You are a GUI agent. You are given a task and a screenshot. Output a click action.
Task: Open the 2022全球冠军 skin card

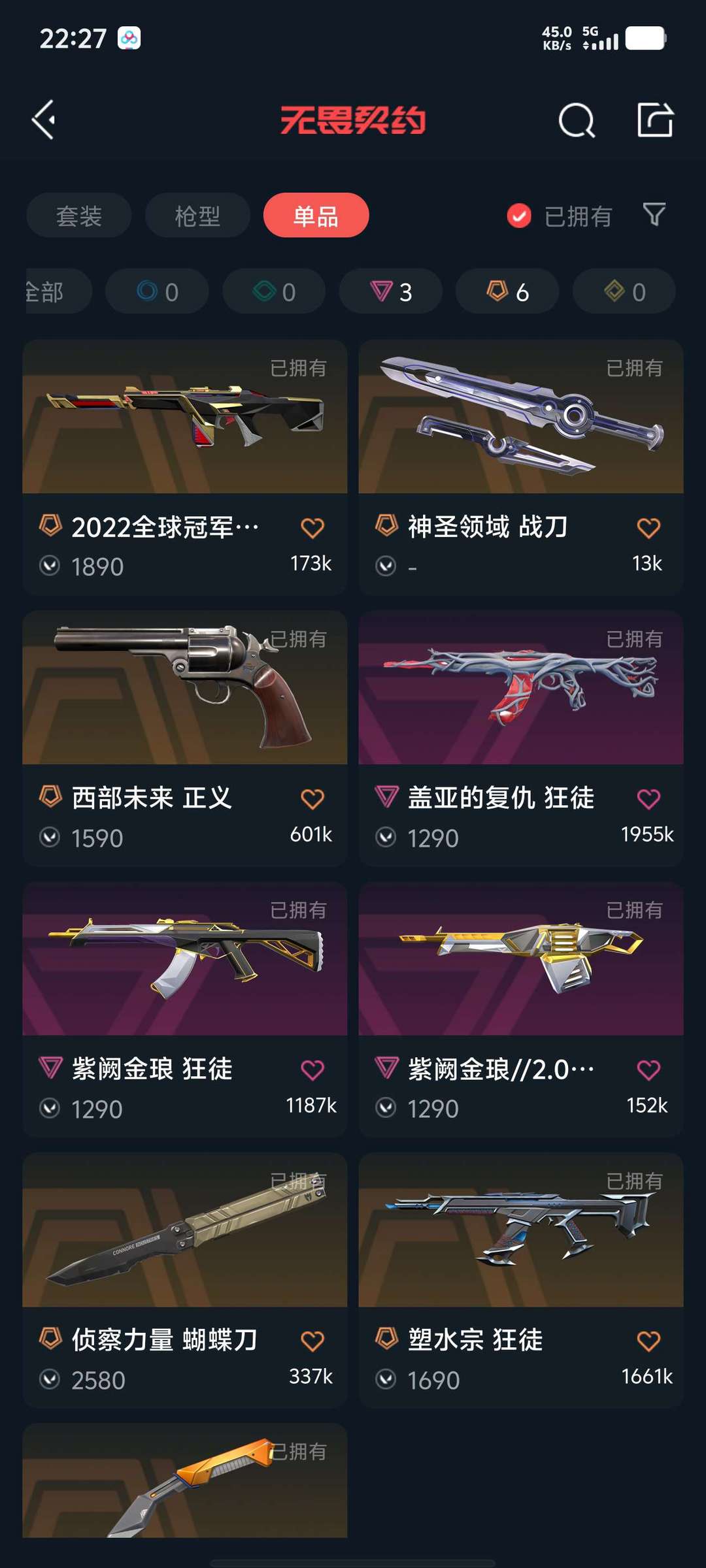pyautogui.click(x=185, y=467)
